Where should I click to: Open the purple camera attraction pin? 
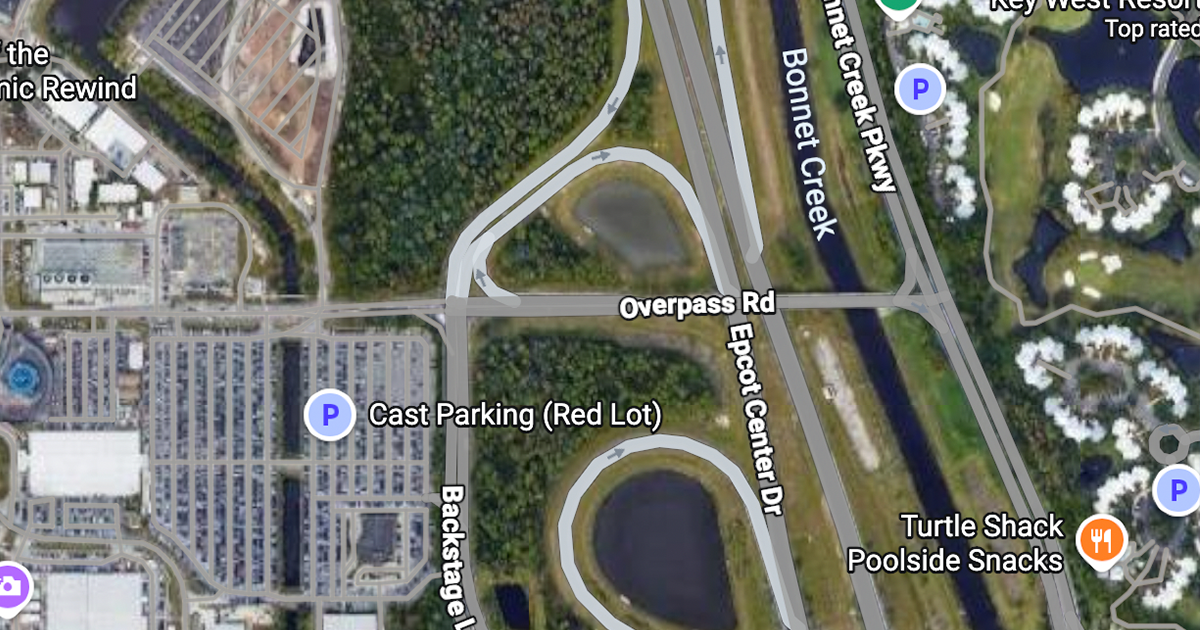pos(10,587)
